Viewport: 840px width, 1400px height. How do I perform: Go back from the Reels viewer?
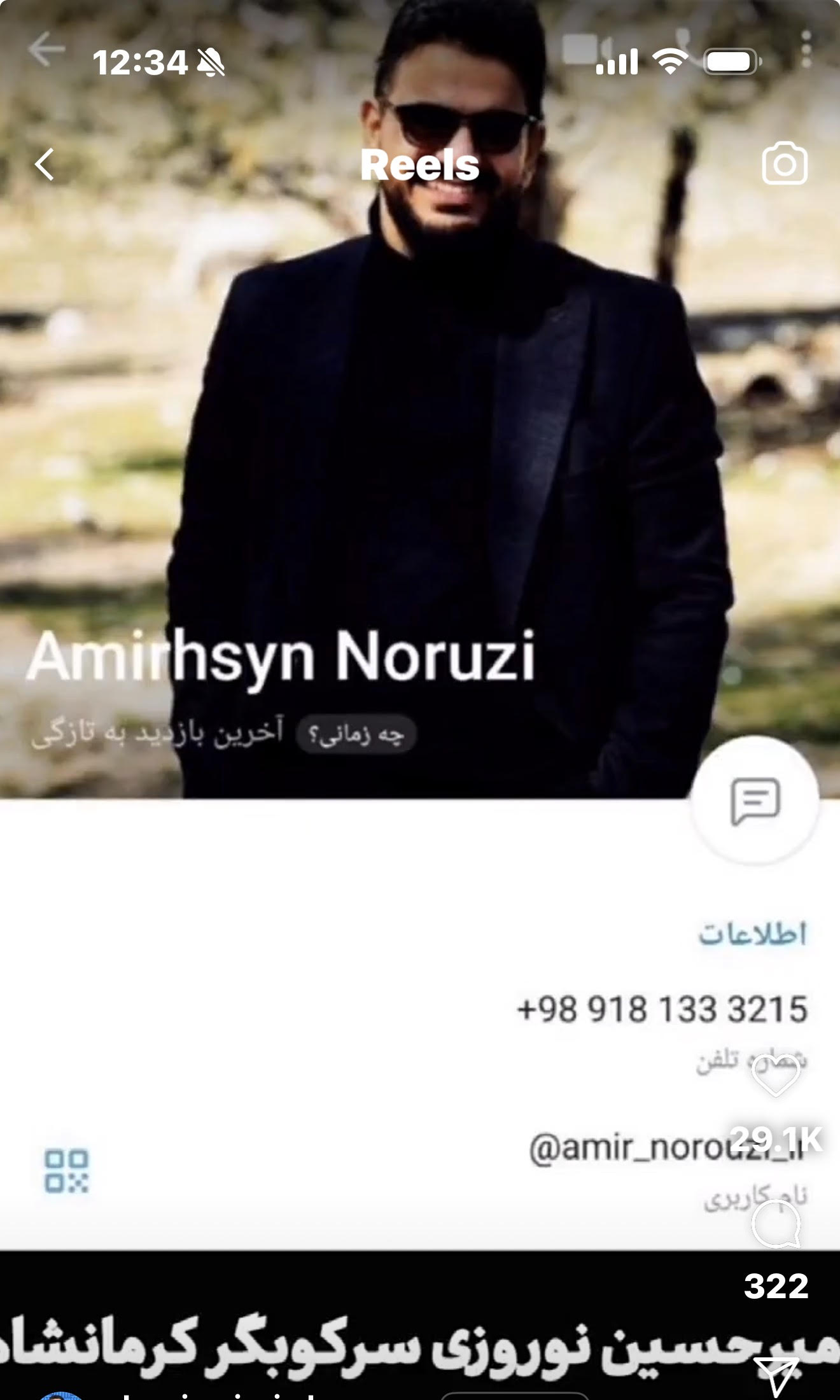pyautogui.click(x=45, y=165)
